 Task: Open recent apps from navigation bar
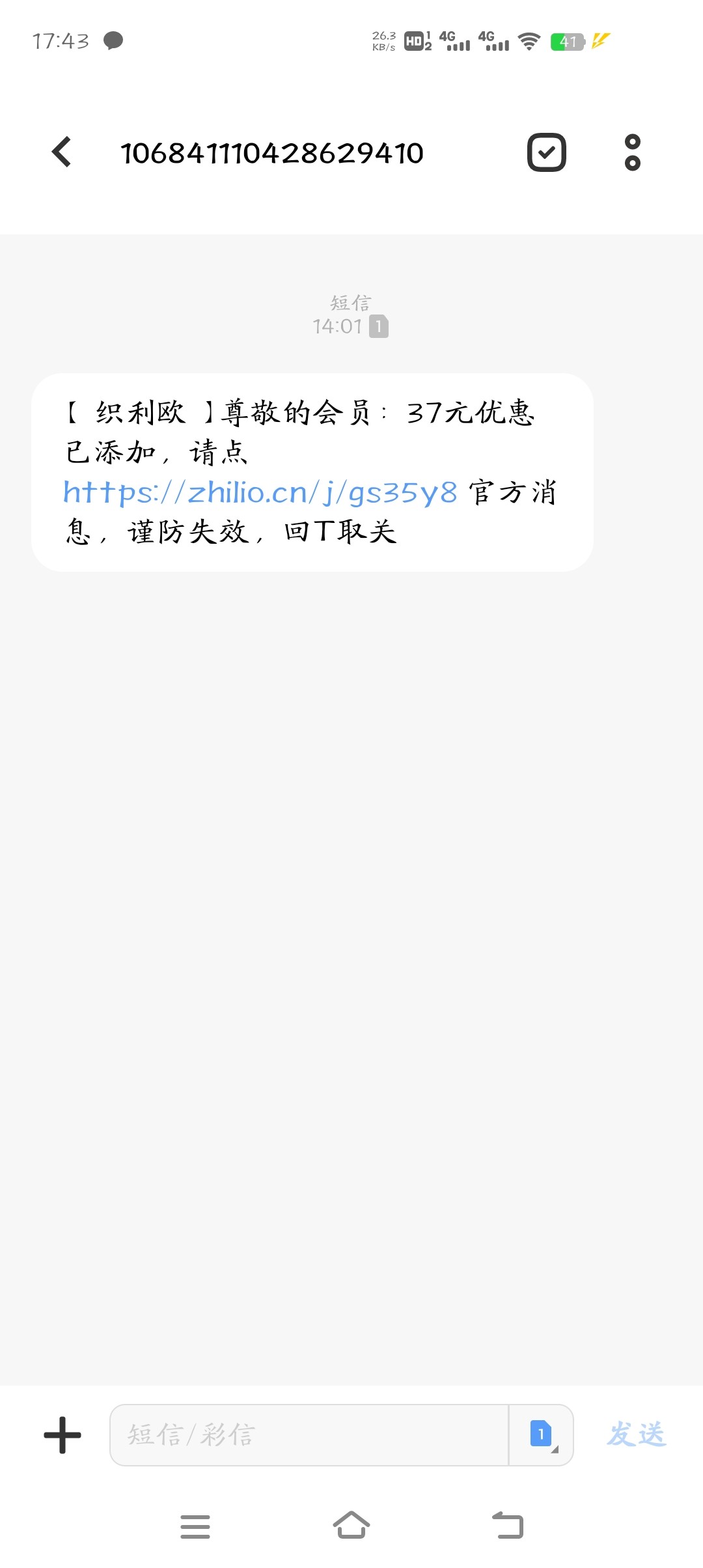tap(195, 1526)
